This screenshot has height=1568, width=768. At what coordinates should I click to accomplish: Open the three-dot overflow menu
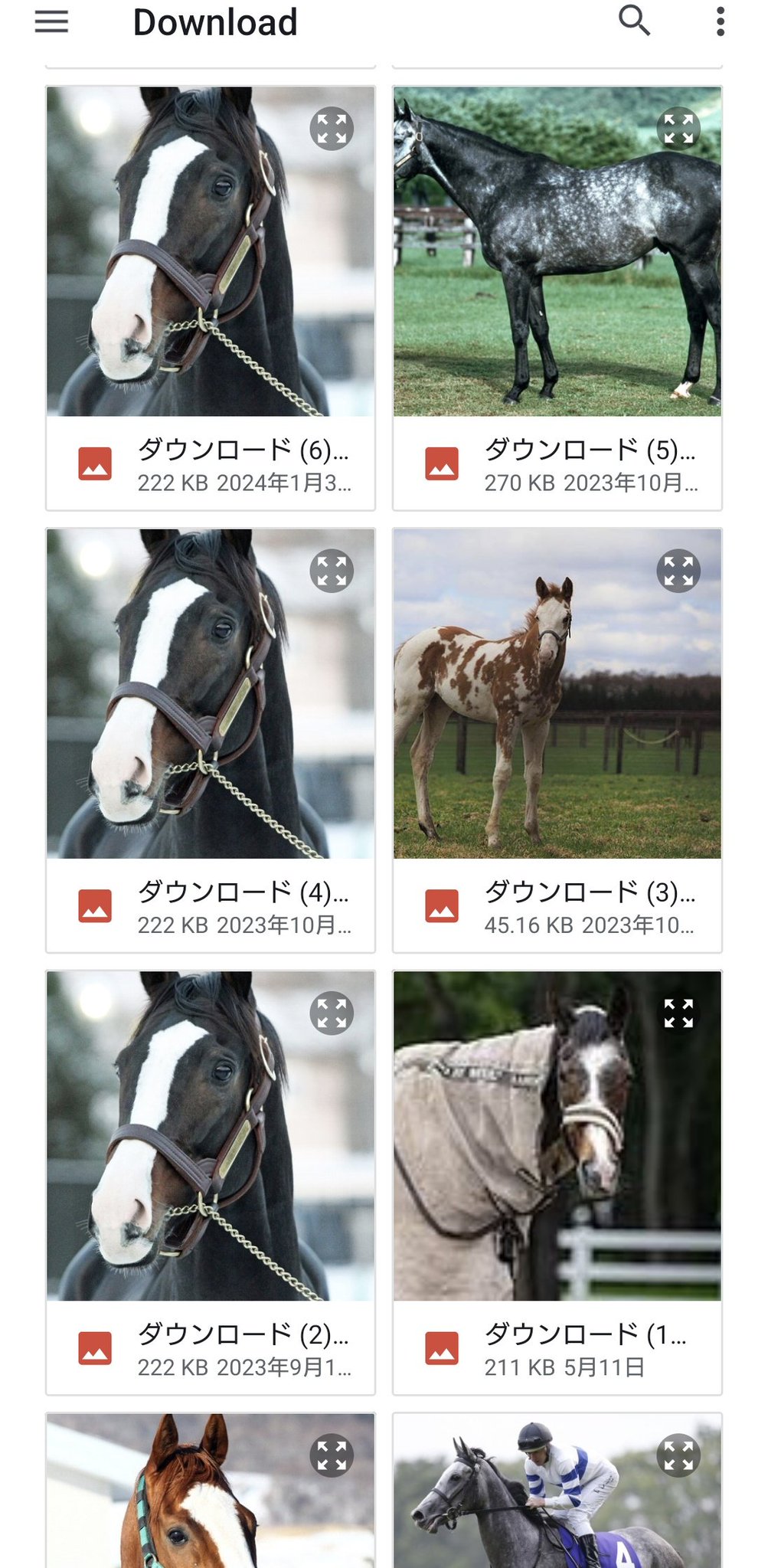click(720, 21)
